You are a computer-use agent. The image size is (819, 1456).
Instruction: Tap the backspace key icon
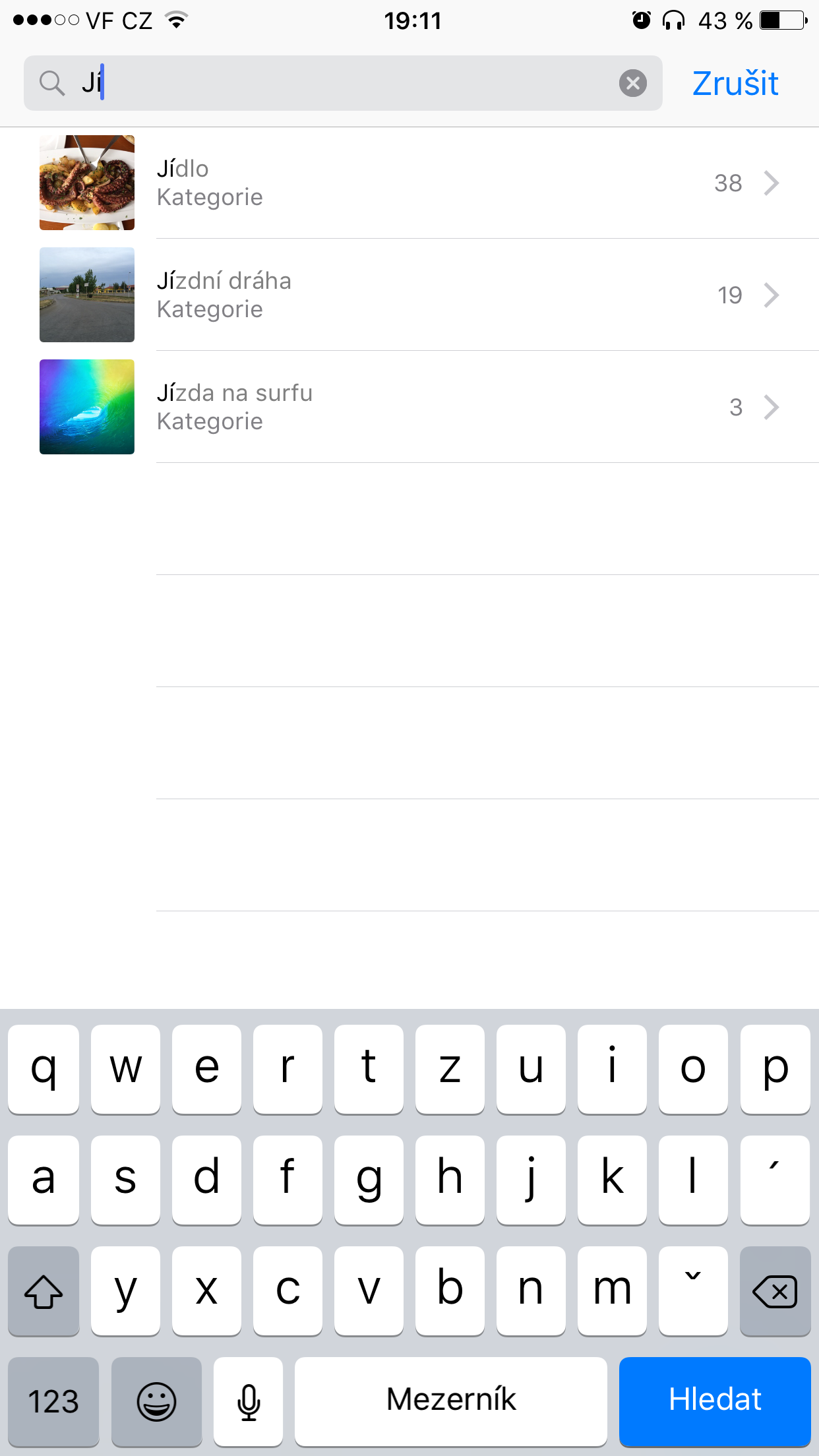tap(775, 1290)
